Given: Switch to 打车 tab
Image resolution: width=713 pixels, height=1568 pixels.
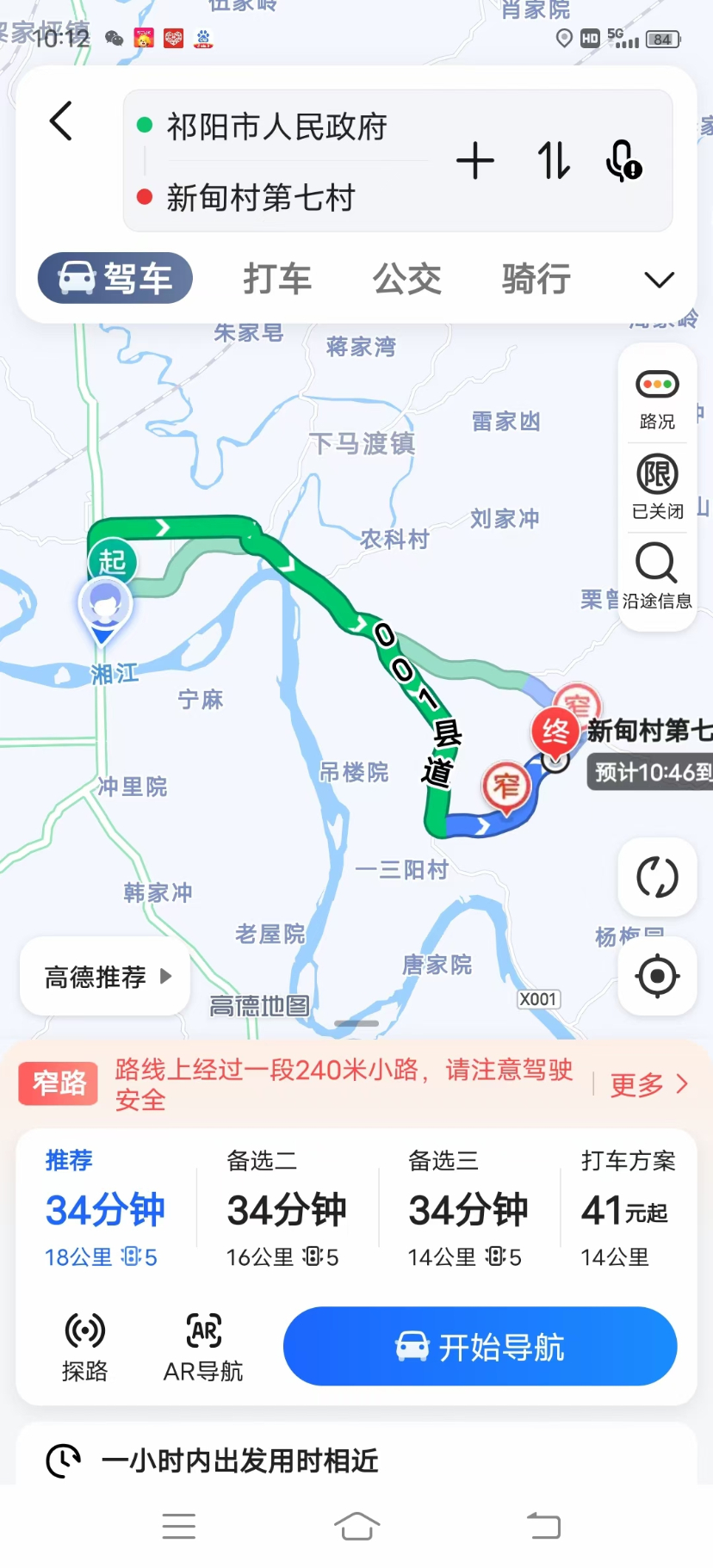Looking at the screenshot, I should pyautogui.click(x=276, y=279).
